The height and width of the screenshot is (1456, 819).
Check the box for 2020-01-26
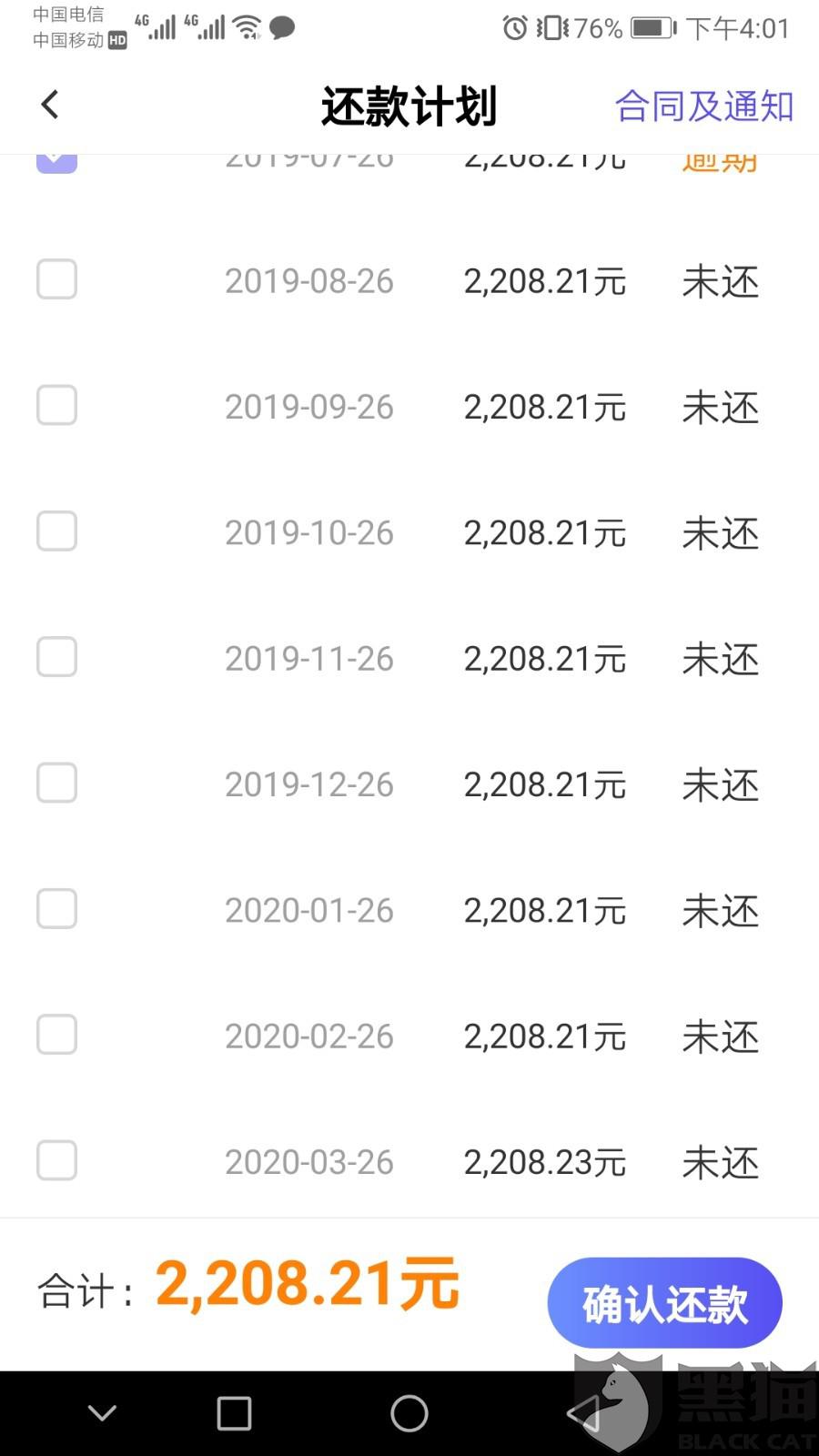(56, 909)
